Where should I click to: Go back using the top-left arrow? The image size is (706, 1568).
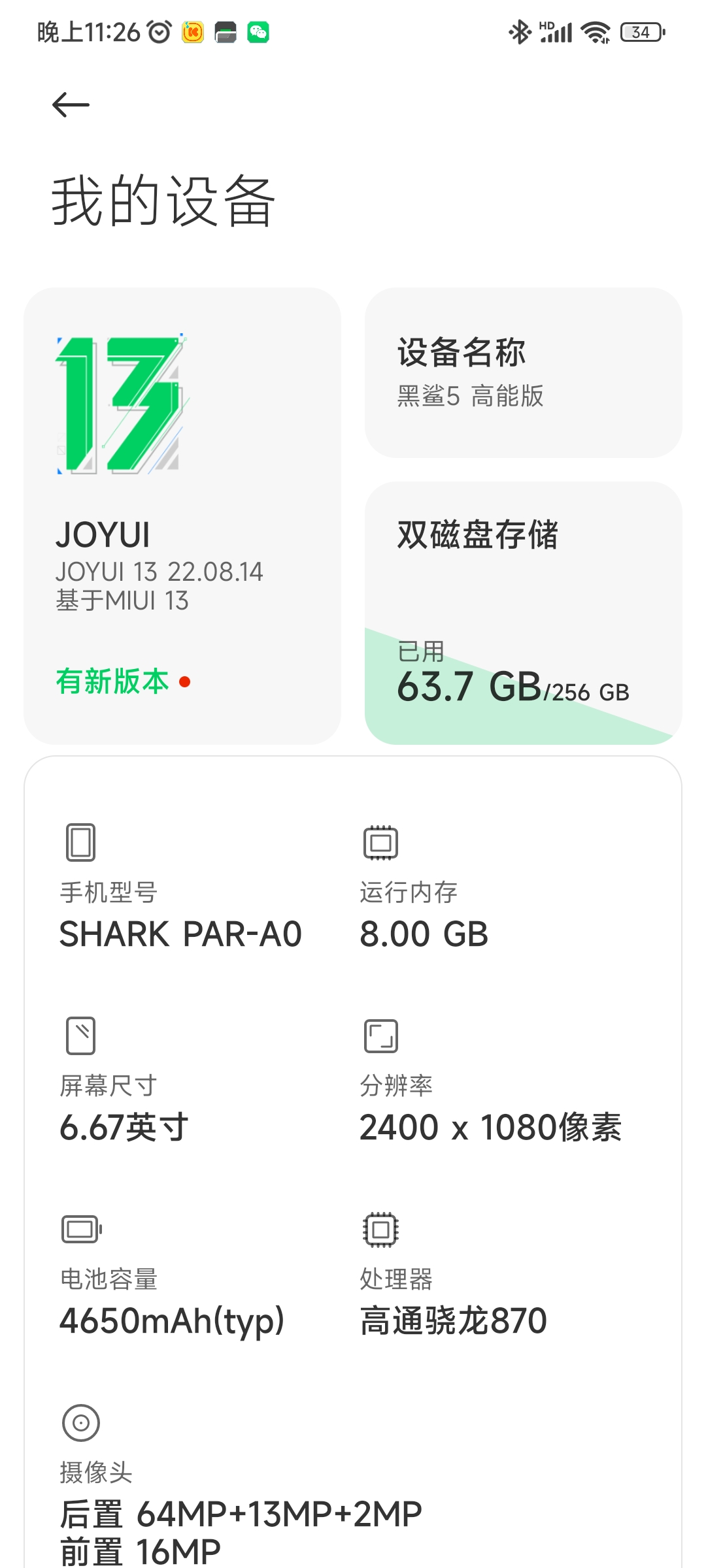(x=71, y=105)
